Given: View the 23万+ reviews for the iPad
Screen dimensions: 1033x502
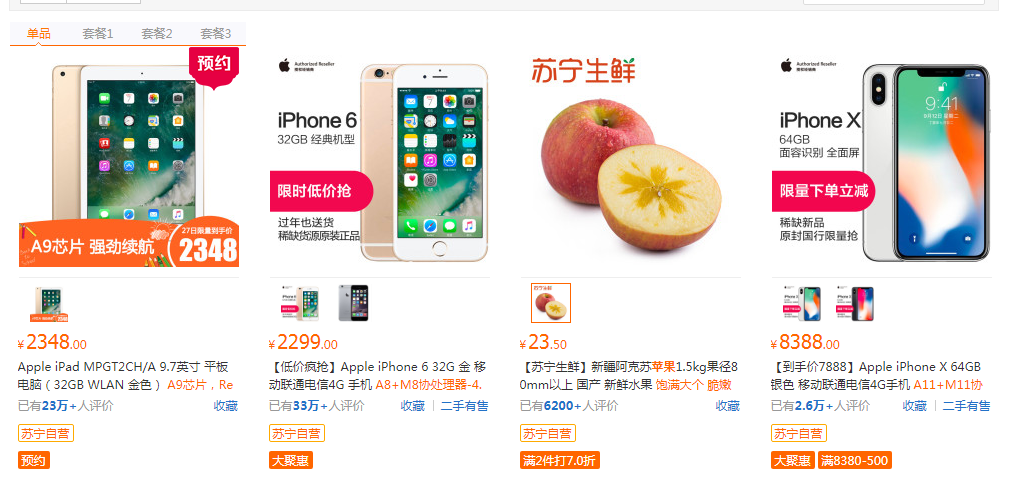Looking at the screenshot, I should pos(56,406).
